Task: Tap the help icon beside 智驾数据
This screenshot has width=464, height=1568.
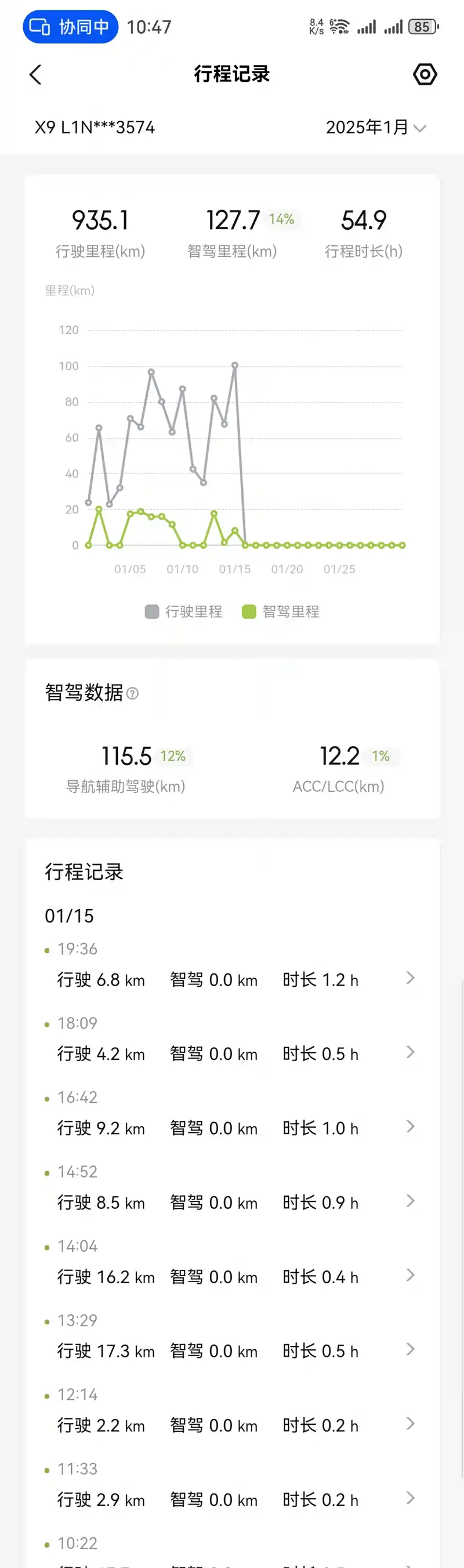Action: click(133, 693)
